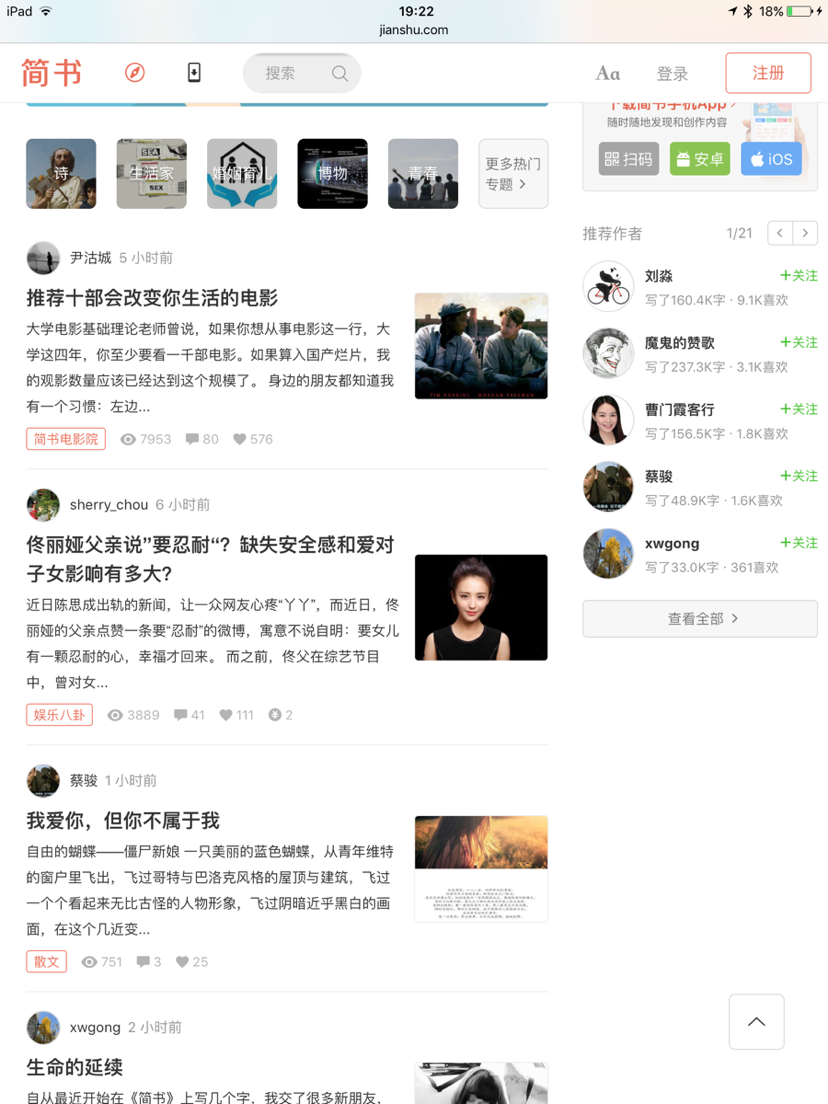
Task: Tap the 注册 sign-up button
Action: point(768,73)
